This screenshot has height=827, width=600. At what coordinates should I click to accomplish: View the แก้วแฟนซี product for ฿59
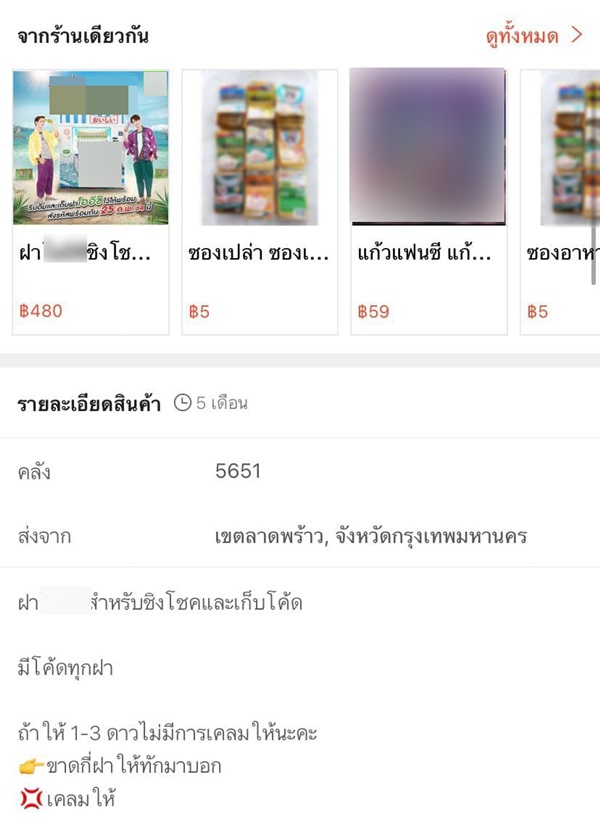point(428,200)
